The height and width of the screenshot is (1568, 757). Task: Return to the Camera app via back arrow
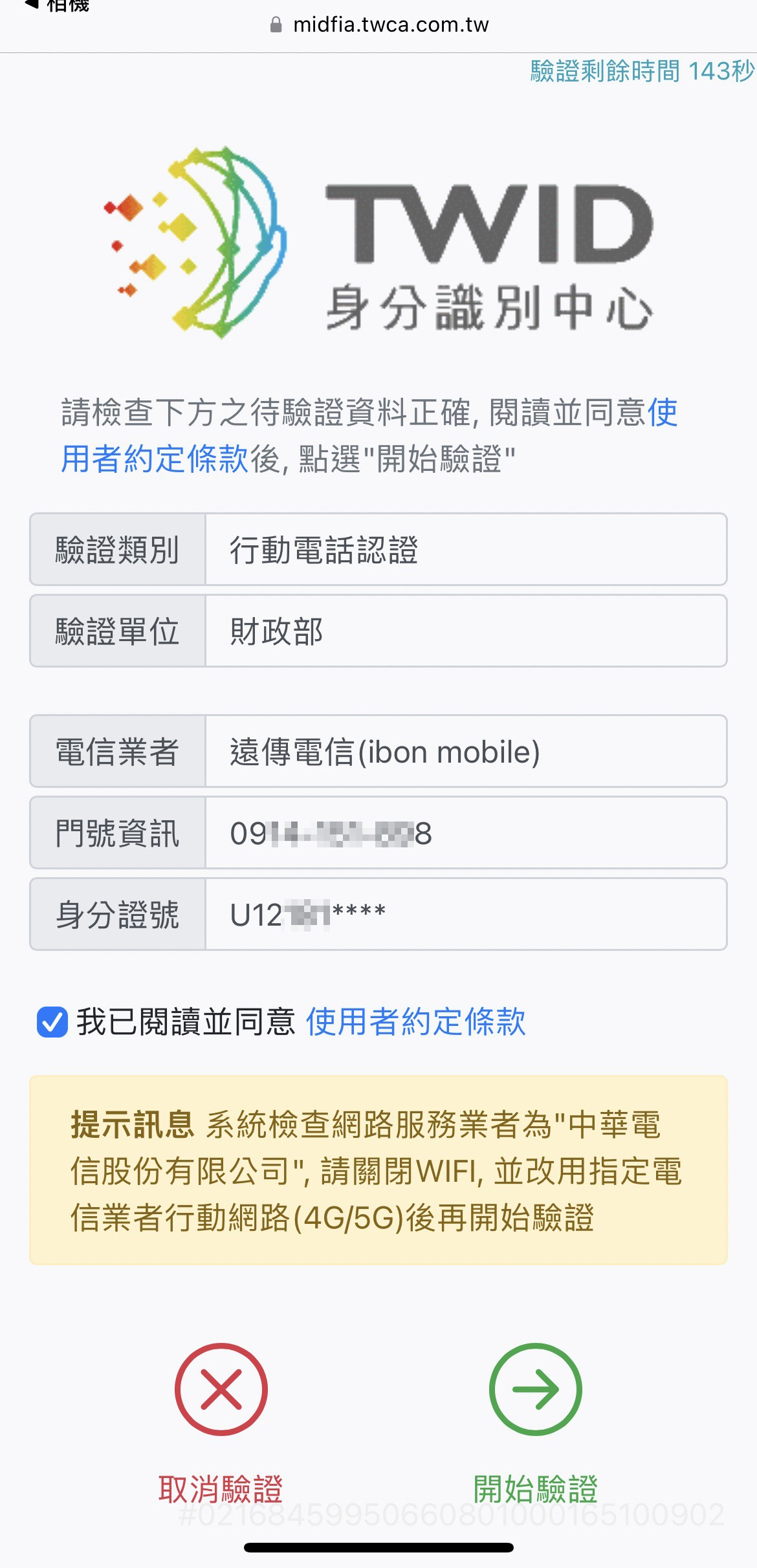pyautogui.click(x=57, y=5)
